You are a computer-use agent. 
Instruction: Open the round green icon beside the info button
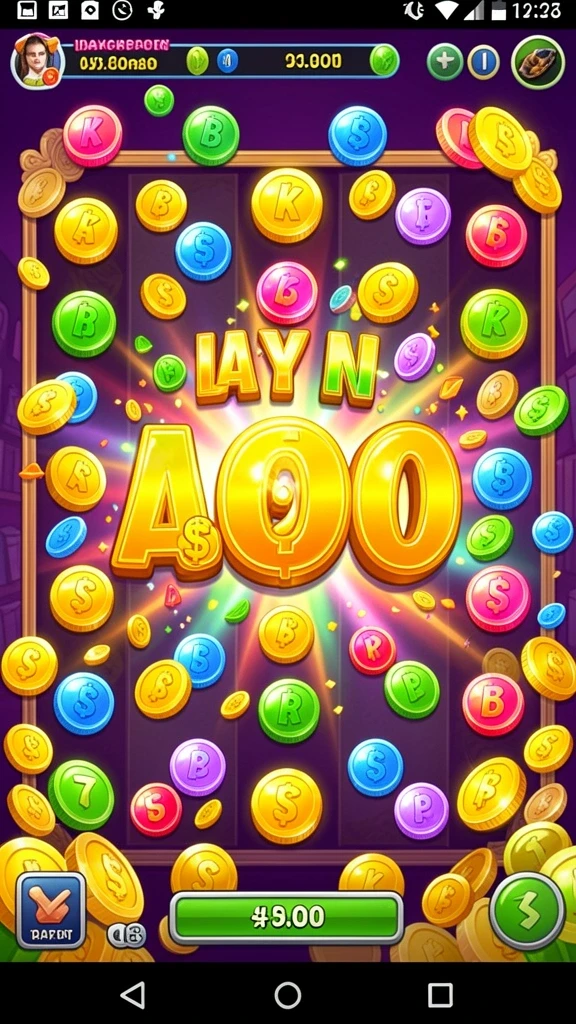[538, 62]
